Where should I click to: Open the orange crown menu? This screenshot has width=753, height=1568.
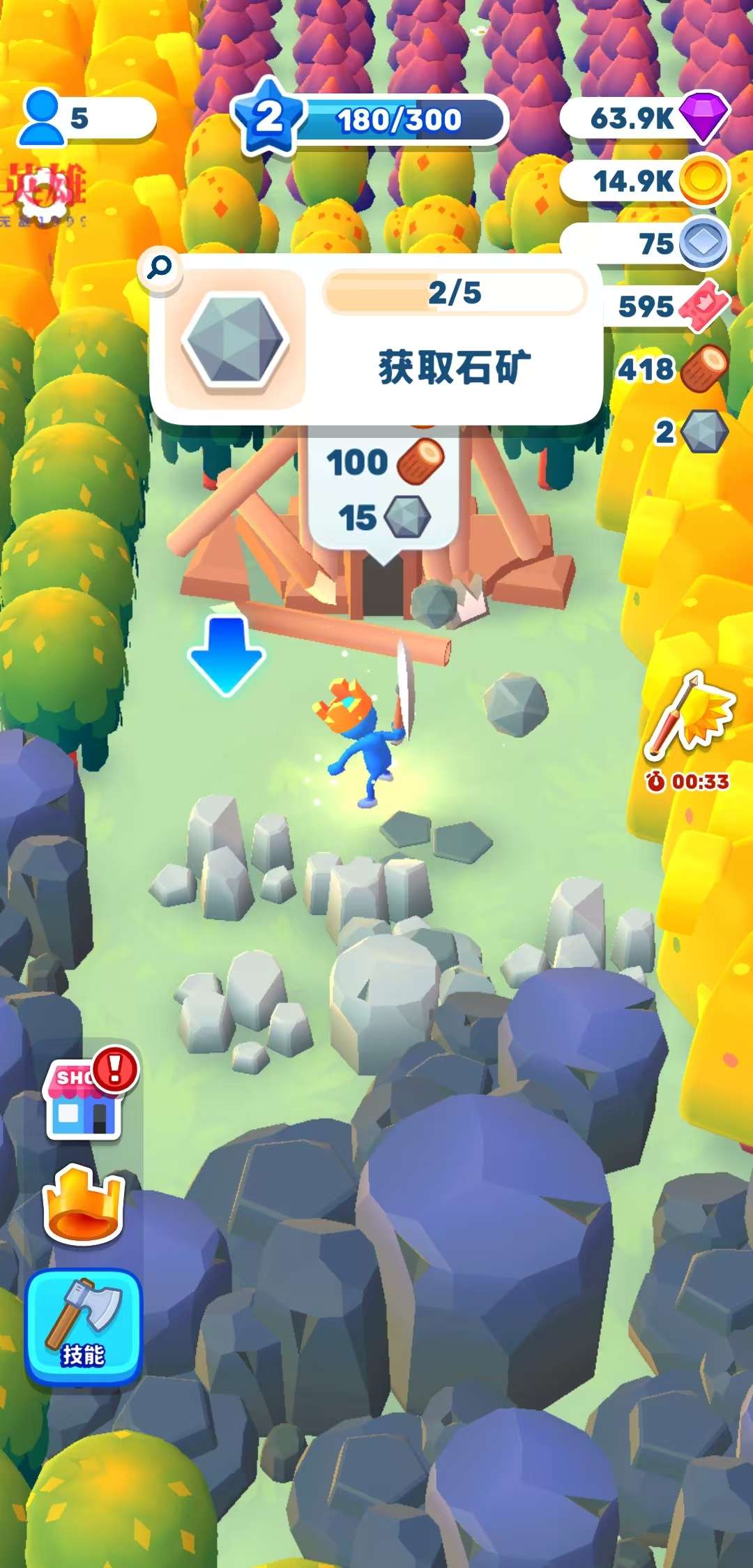click(x=84, y=1205)
